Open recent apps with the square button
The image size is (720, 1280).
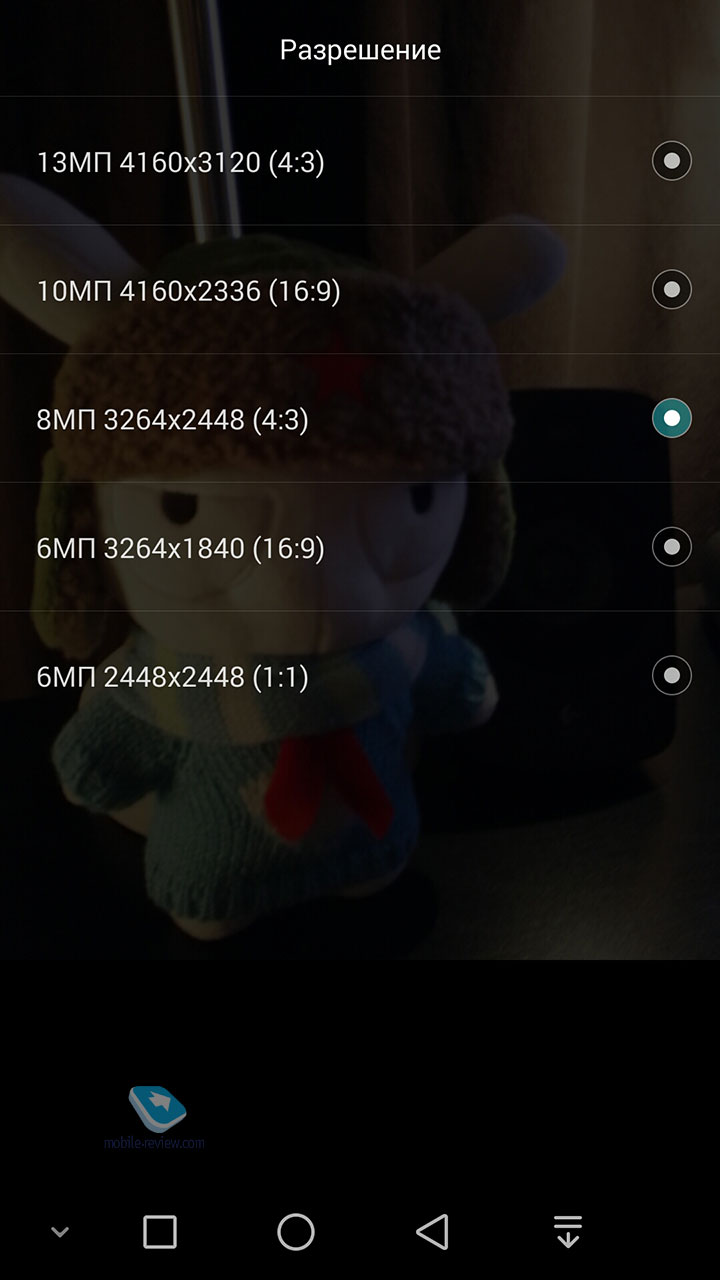coord(160,1232)
